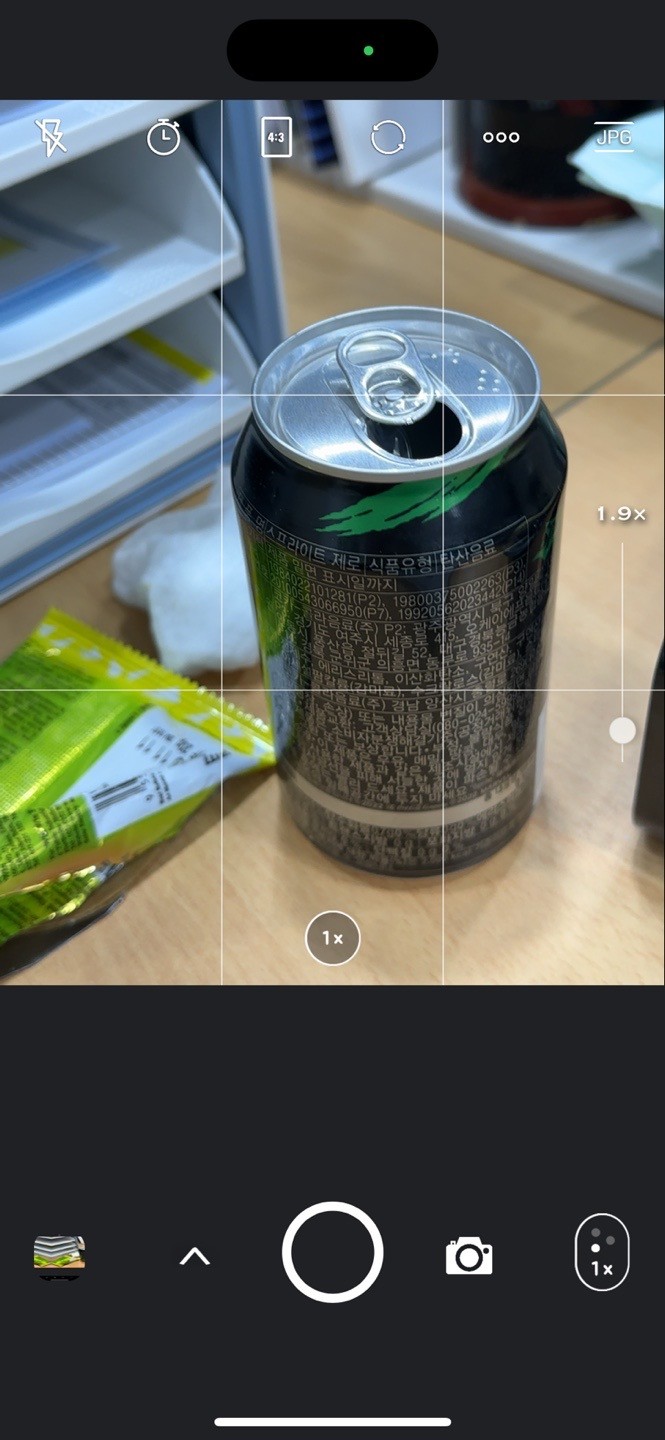Take a photo with the shutter
Screen dimensions: 665x1440
(333, 1252)
